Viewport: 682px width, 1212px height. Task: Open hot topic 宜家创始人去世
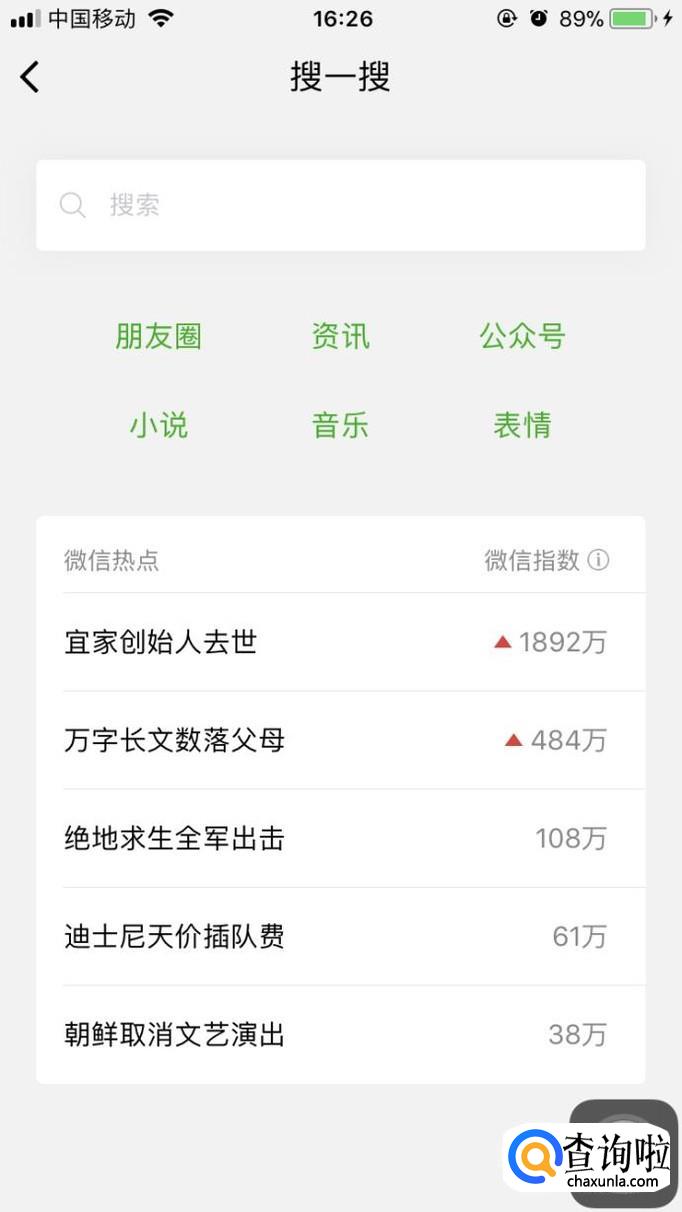[x=340, y=642]
